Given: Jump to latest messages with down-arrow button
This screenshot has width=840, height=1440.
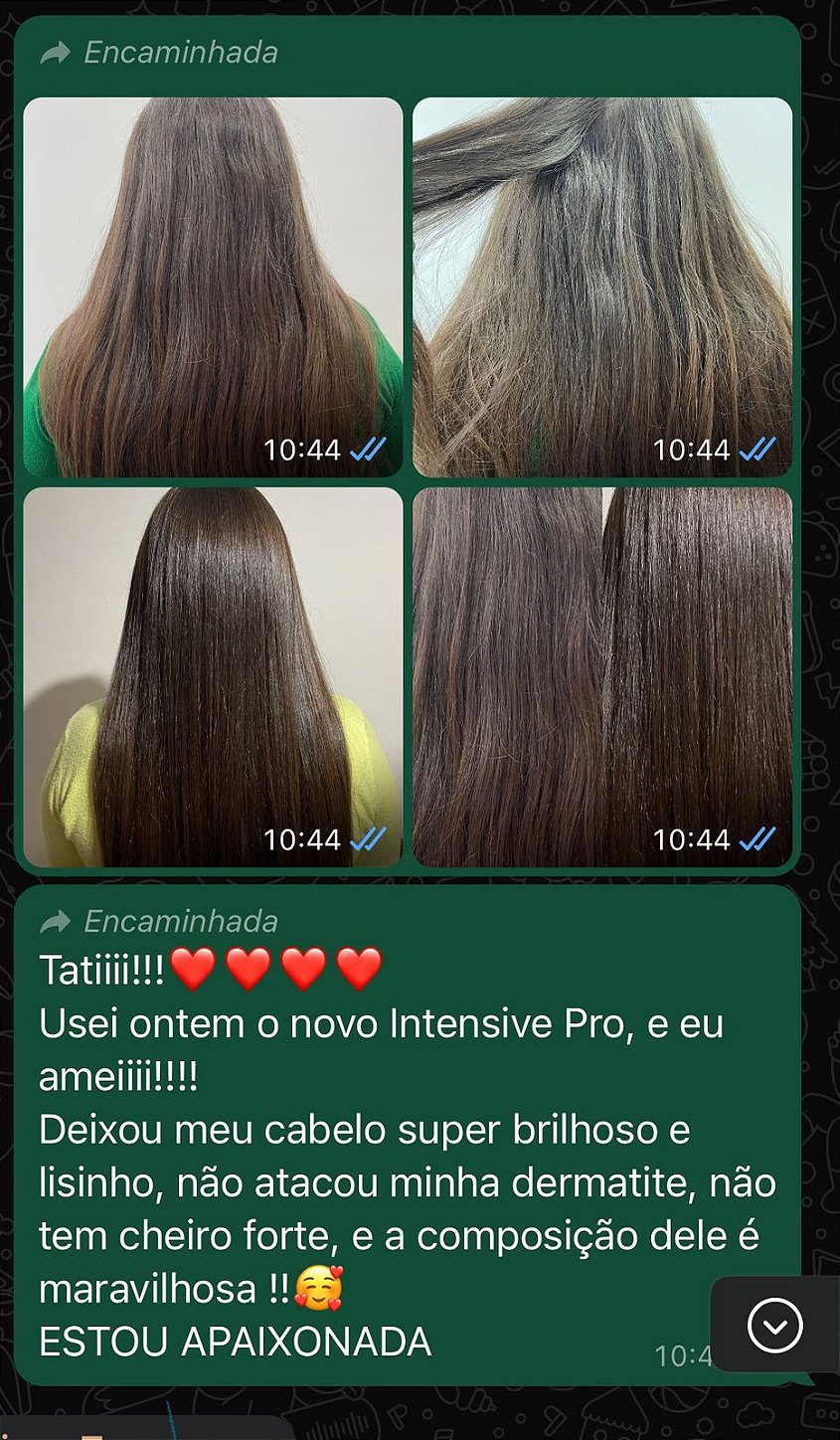Looking at the screenshot, I should click(x=774, y=1324).
